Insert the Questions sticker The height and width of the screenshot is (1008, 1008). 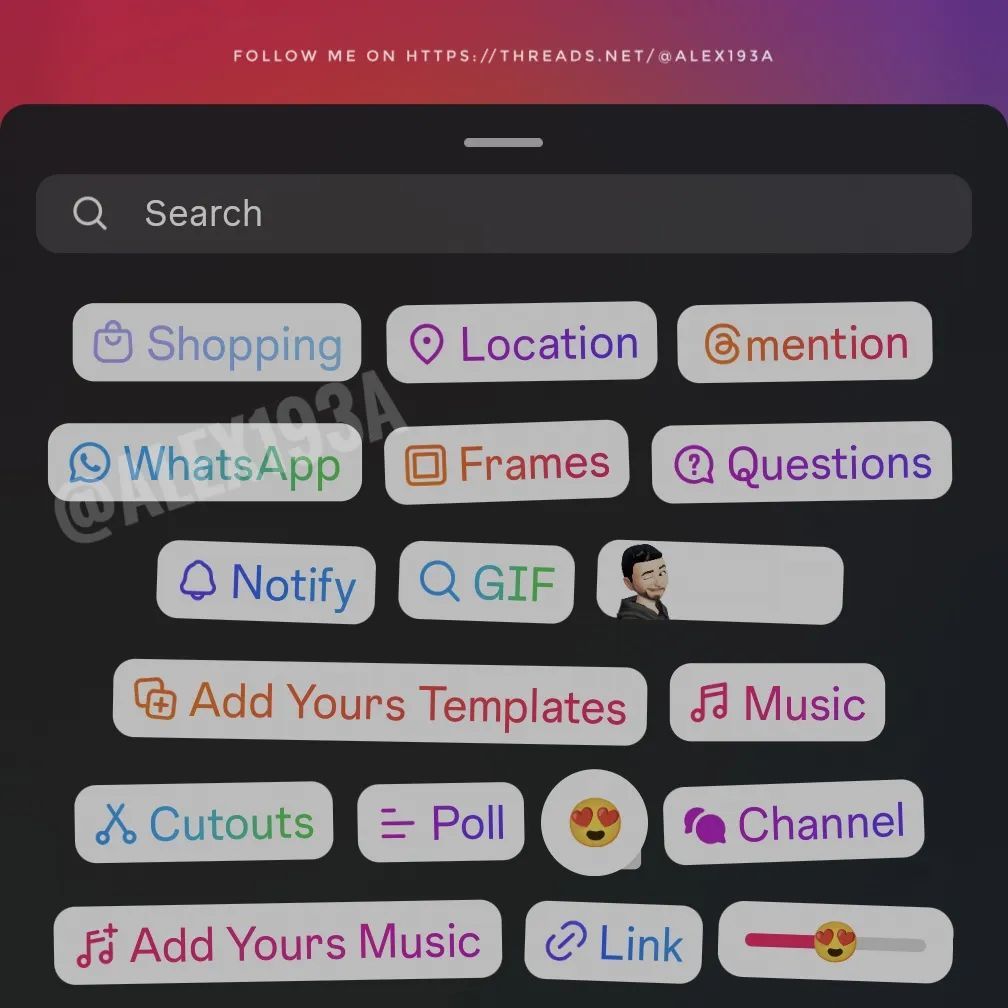pyautogui.click(x=802, y=463)
